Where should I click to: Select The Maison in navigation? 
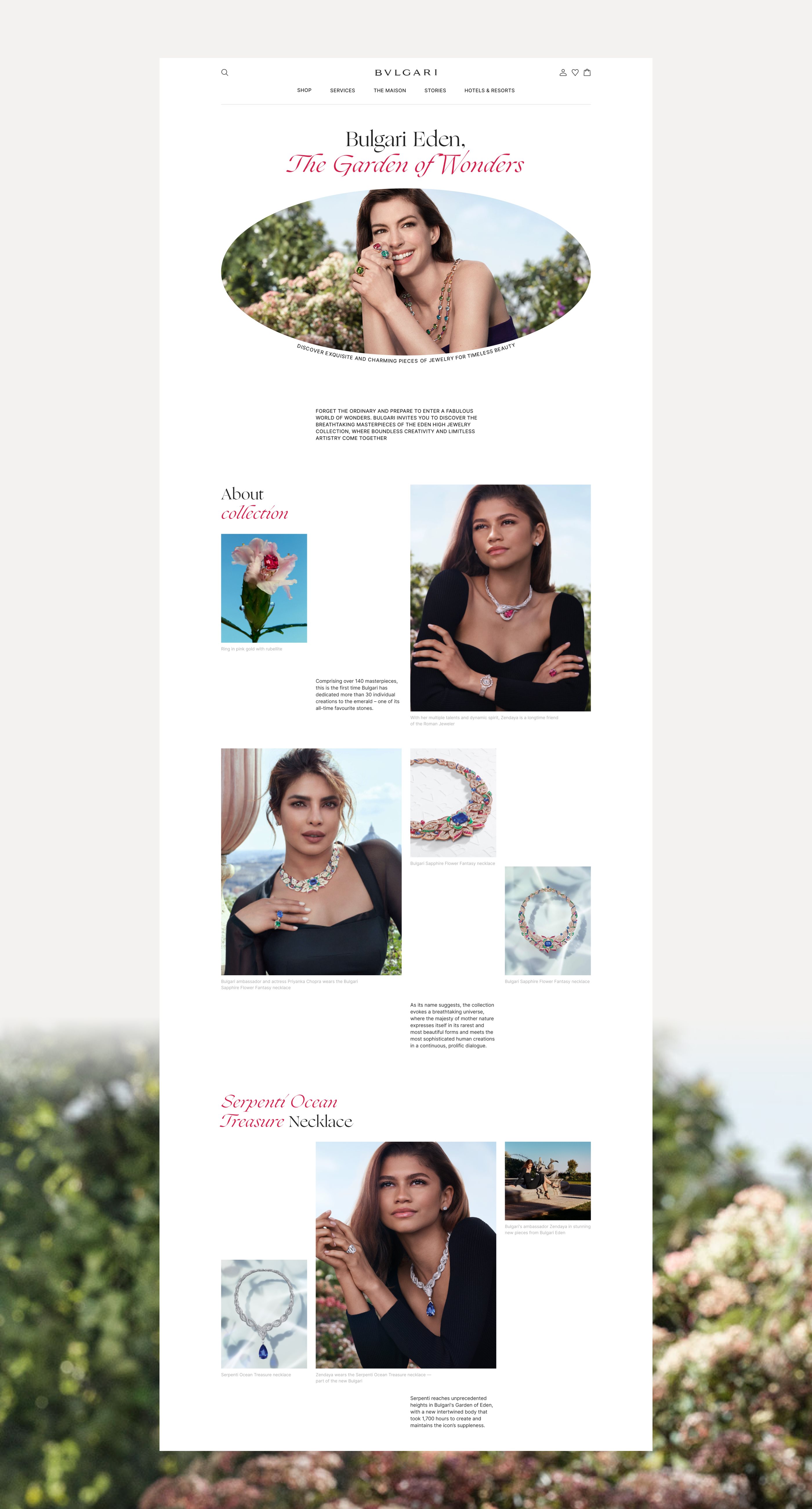pyautogui.click(x=389, y=90)
